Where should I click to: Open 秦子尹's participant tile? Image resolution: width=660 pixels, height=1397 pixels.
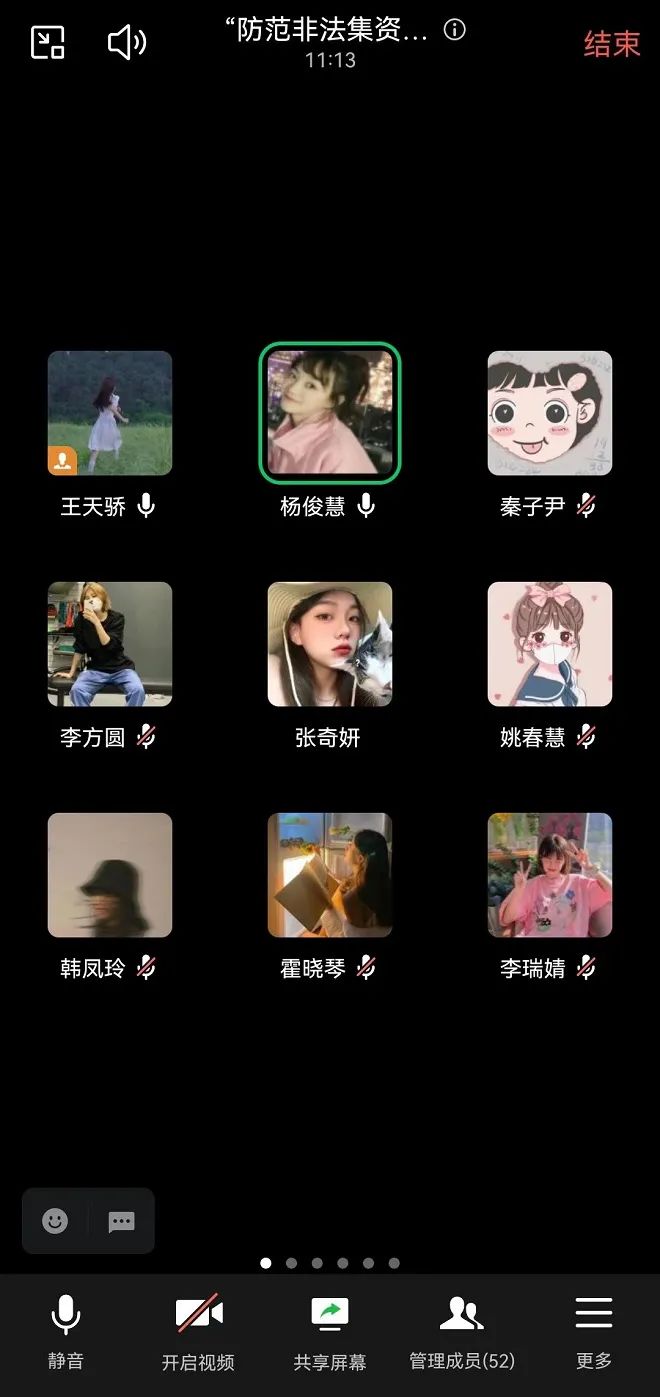tap(549, 413)
